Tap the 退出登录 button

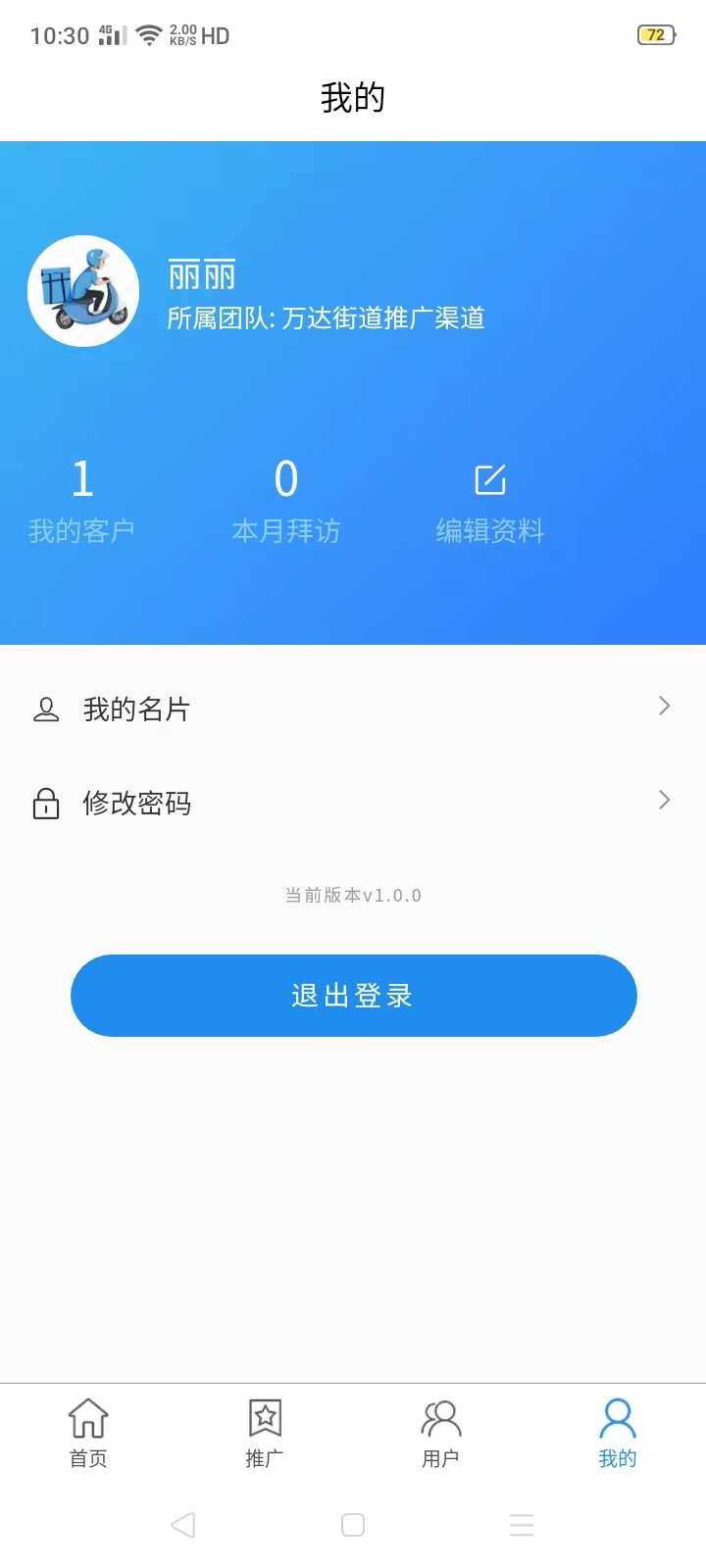pyautogui.click(x=353, y=996)
